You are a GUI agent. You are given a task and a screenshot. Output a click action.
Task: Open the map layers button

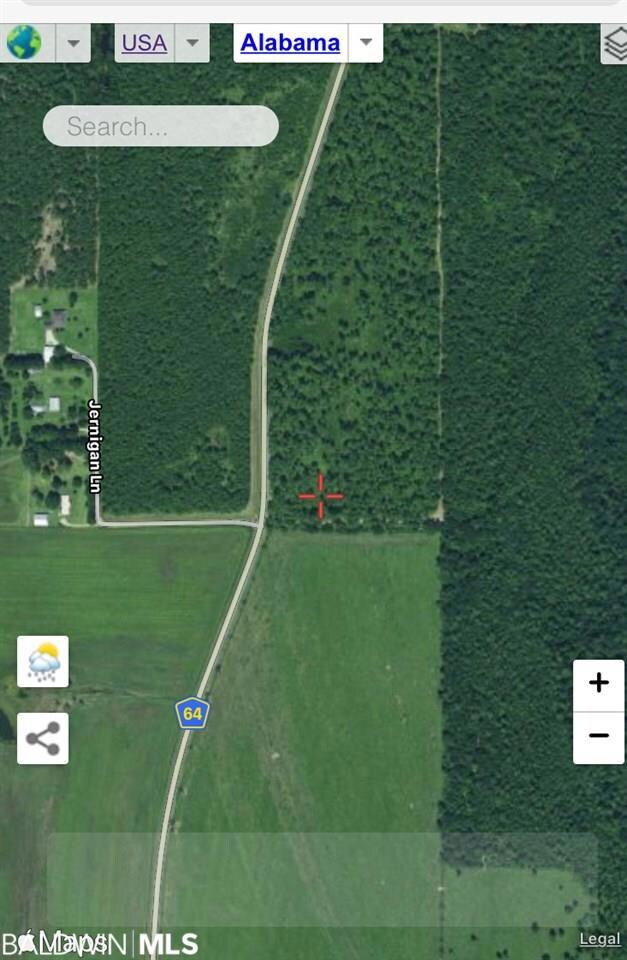click(x=614, y=44)
